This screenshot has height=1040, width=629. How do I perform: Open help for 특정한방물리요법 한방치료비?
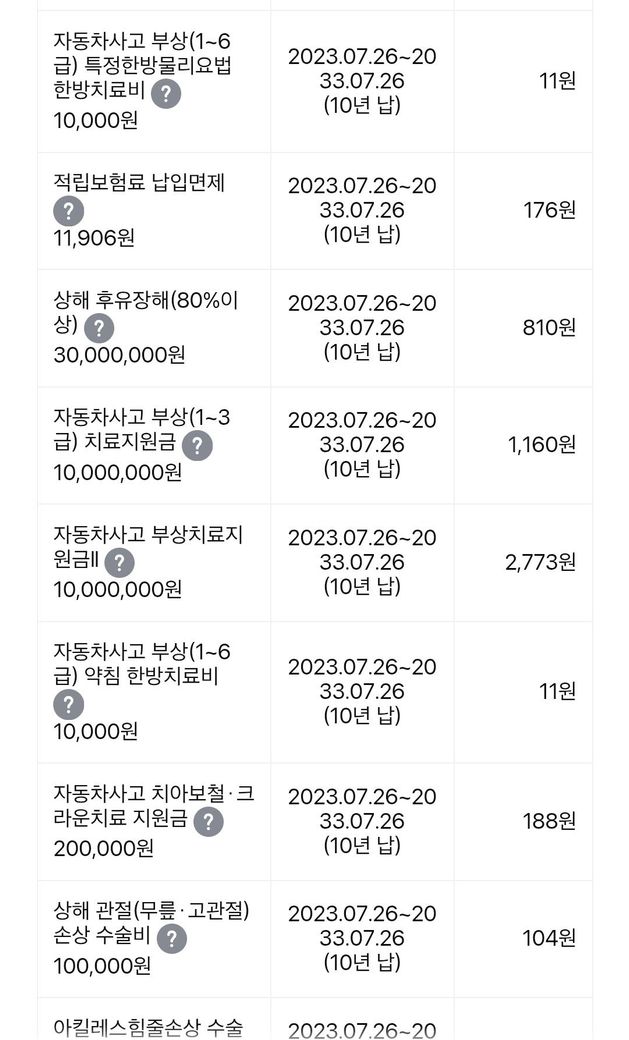(x=166, y=94)
